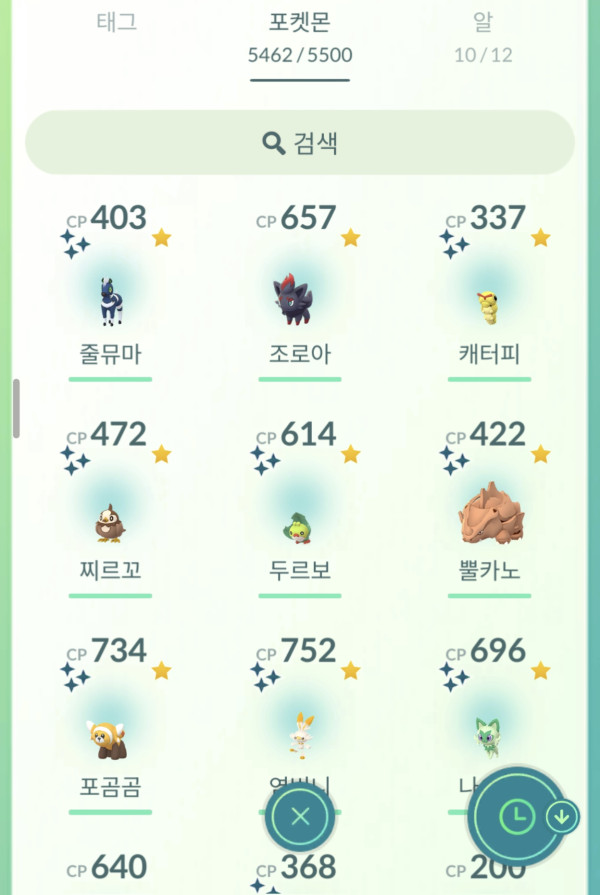Switch to the 알 eggs tab

tap(483, 38)
